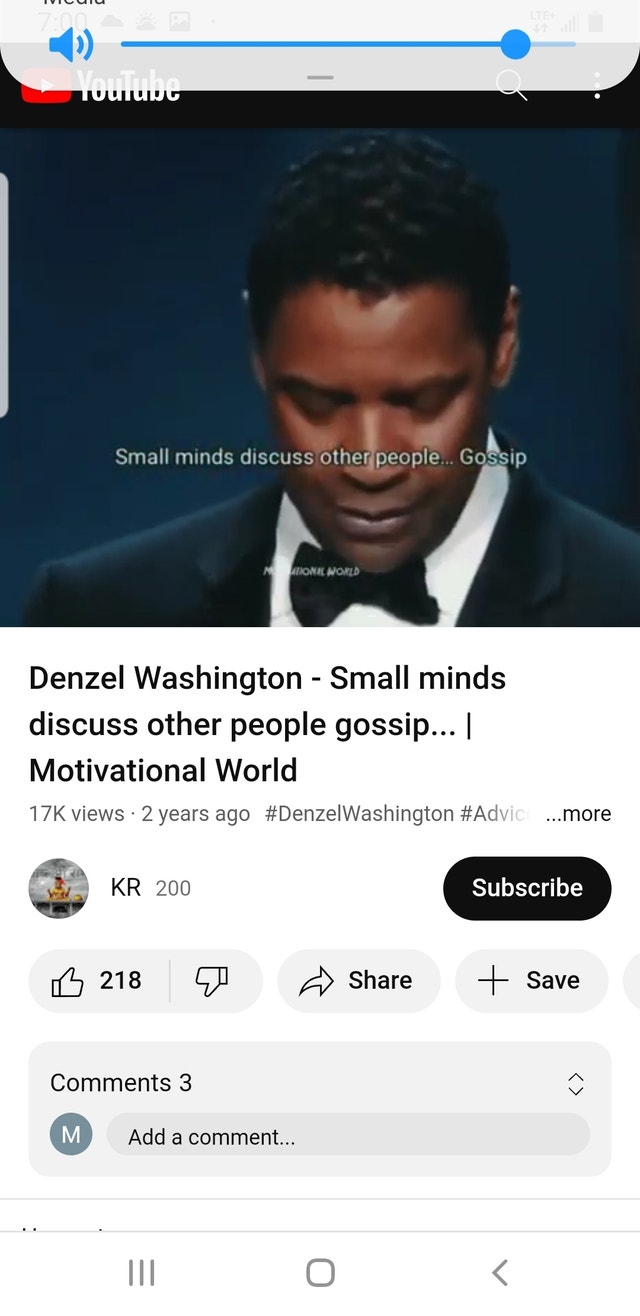640x1316 pixels.
Task: Tap the media volume slider
Action: click(348, 44)
